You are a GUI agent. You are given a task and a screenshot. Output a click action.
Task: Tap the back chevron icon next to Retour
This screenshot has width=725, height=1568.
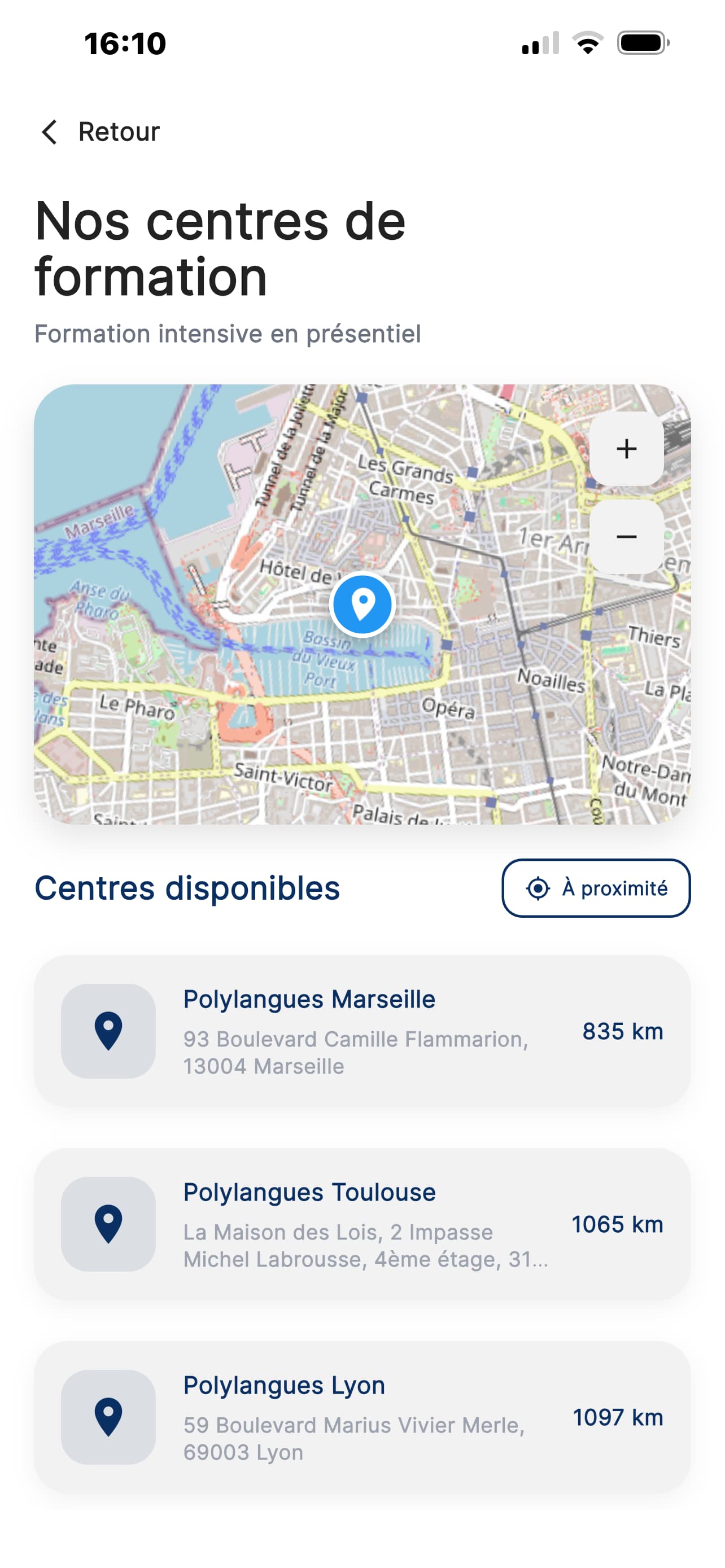coord(50,131)
